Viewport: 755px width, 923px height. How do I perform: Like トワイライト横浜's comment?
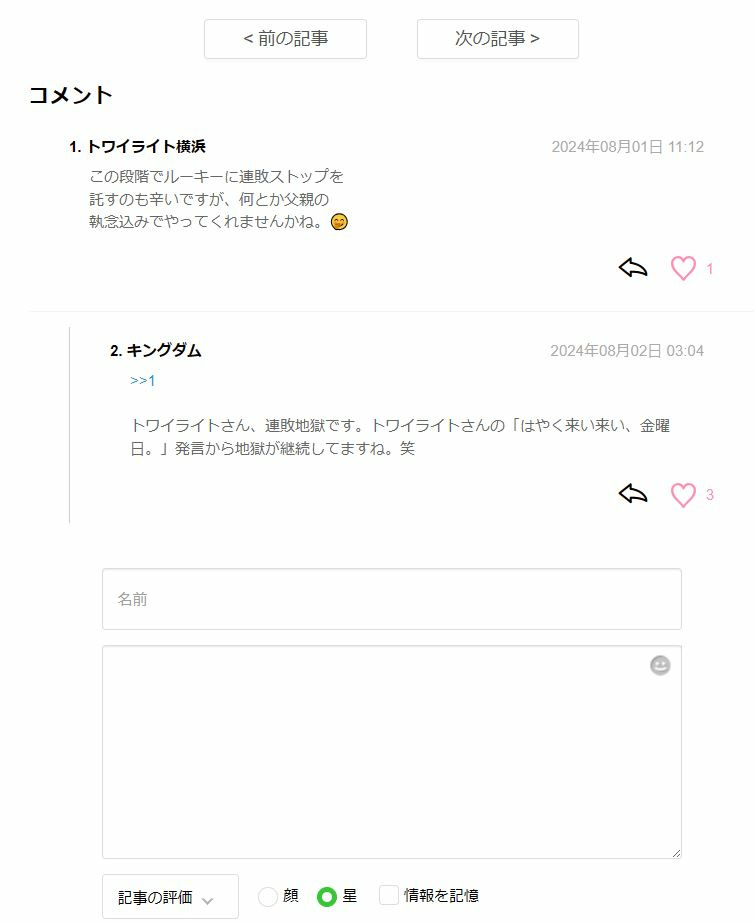point(683,268)
